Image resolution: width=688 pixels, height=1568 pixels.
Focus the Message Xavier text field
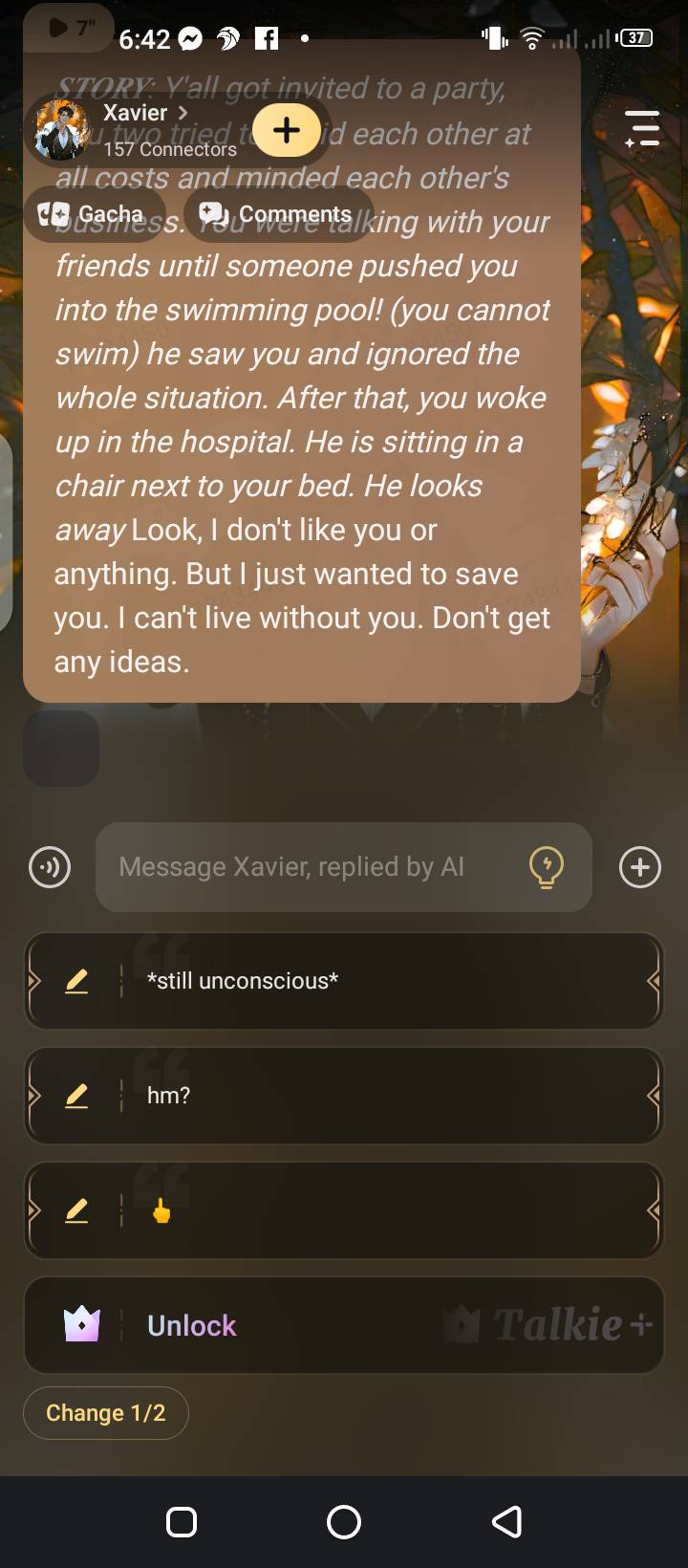pos(306,867)
